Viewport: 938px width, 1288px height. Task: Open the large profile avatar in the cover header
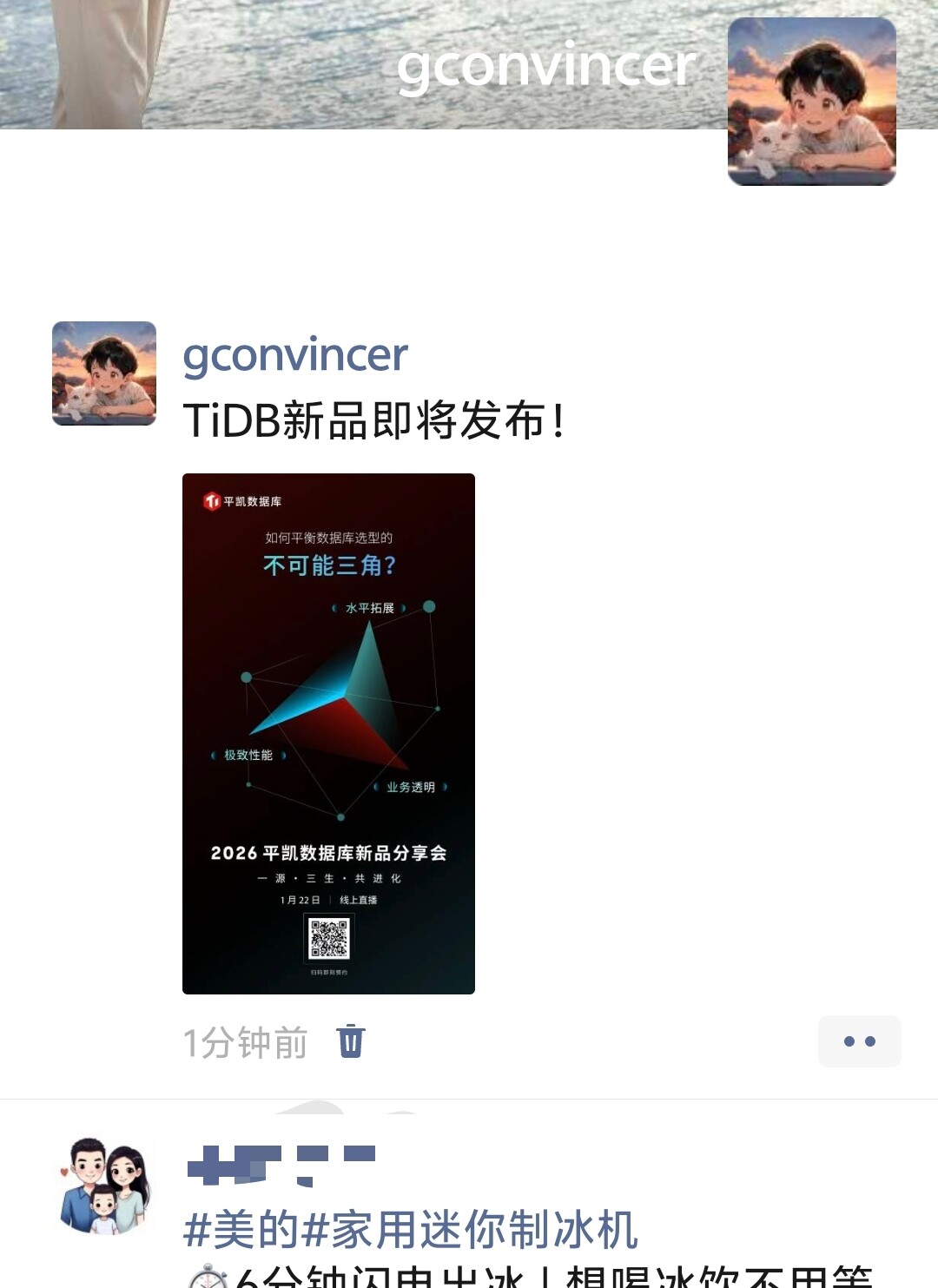click(x=811, y=102)
